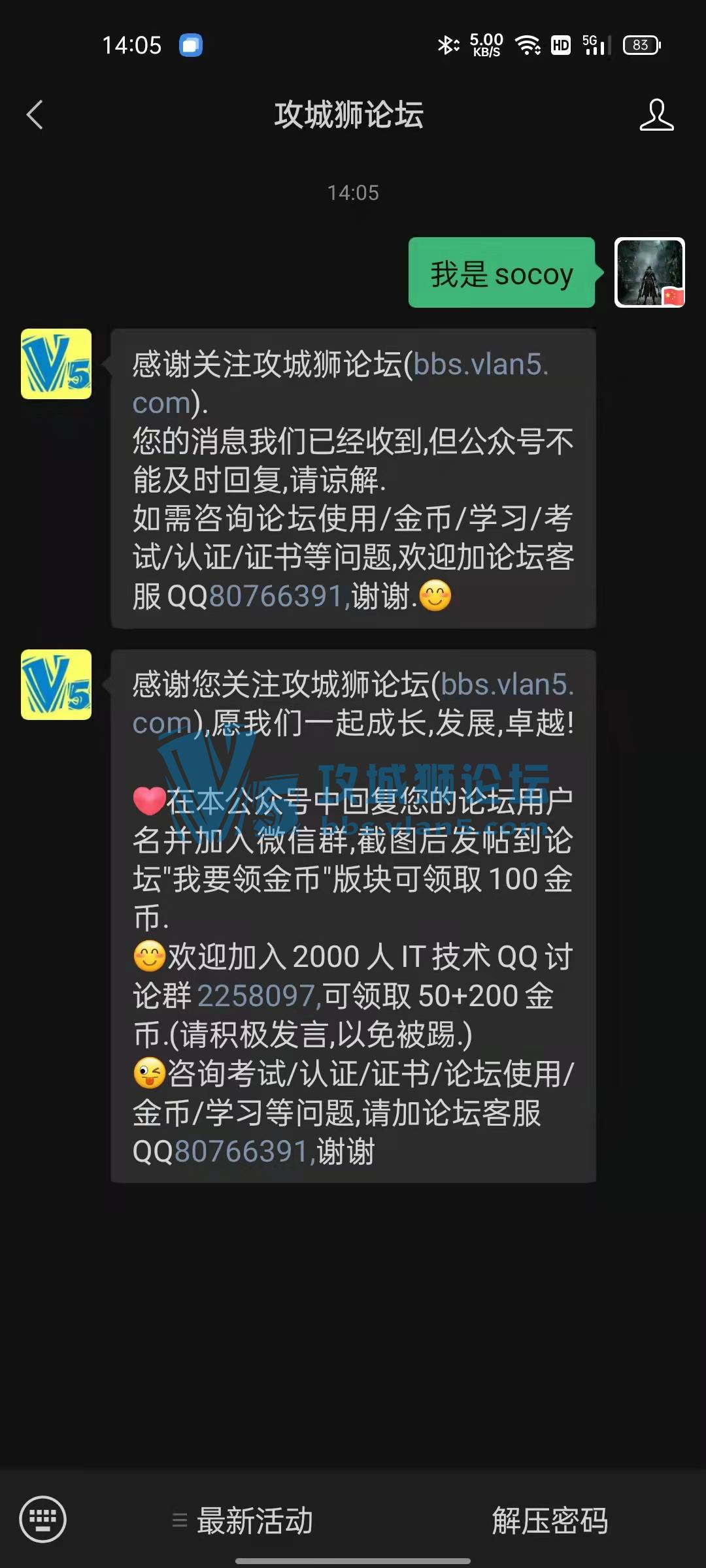Tap the 解压密码 menu button
This screenshot has width=706, height=1568.
549,1520
